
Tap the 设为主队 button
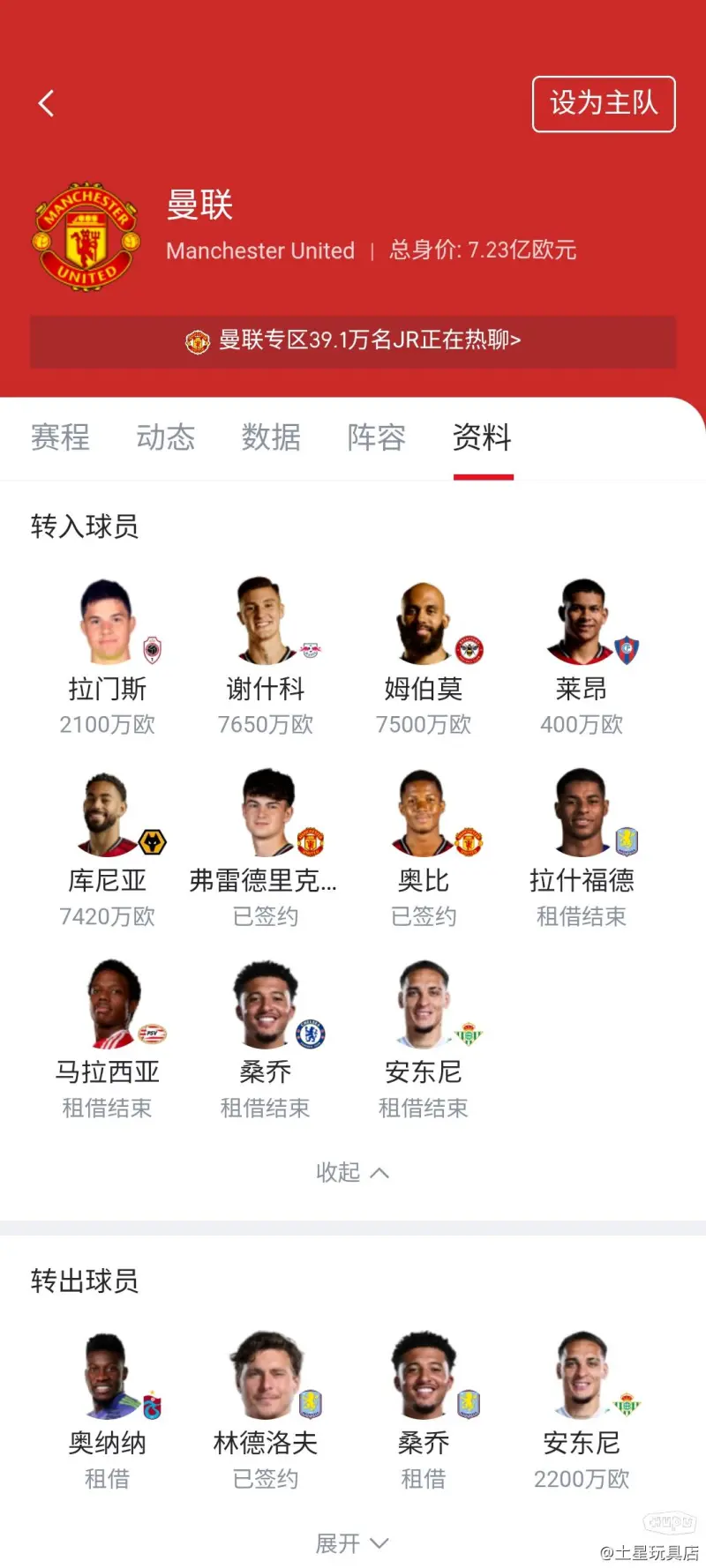604,104
